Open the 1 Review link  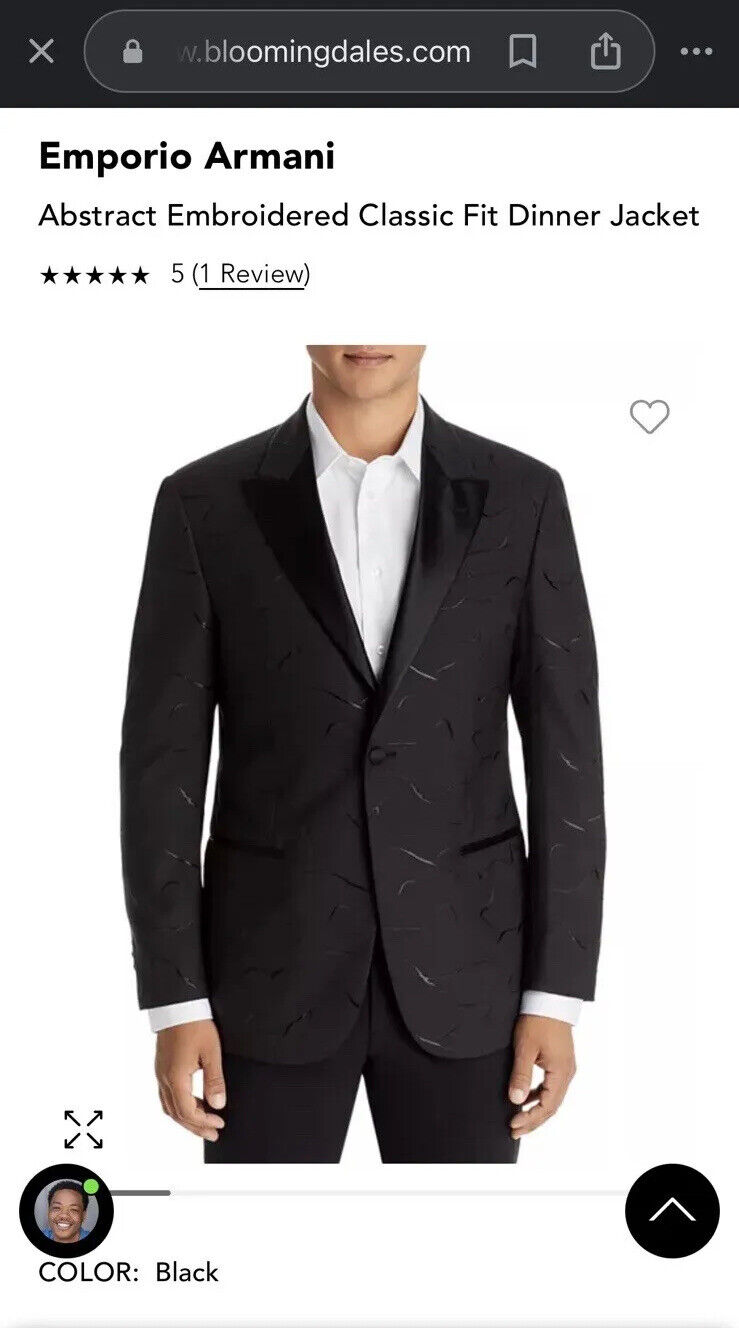coord(252,274)
